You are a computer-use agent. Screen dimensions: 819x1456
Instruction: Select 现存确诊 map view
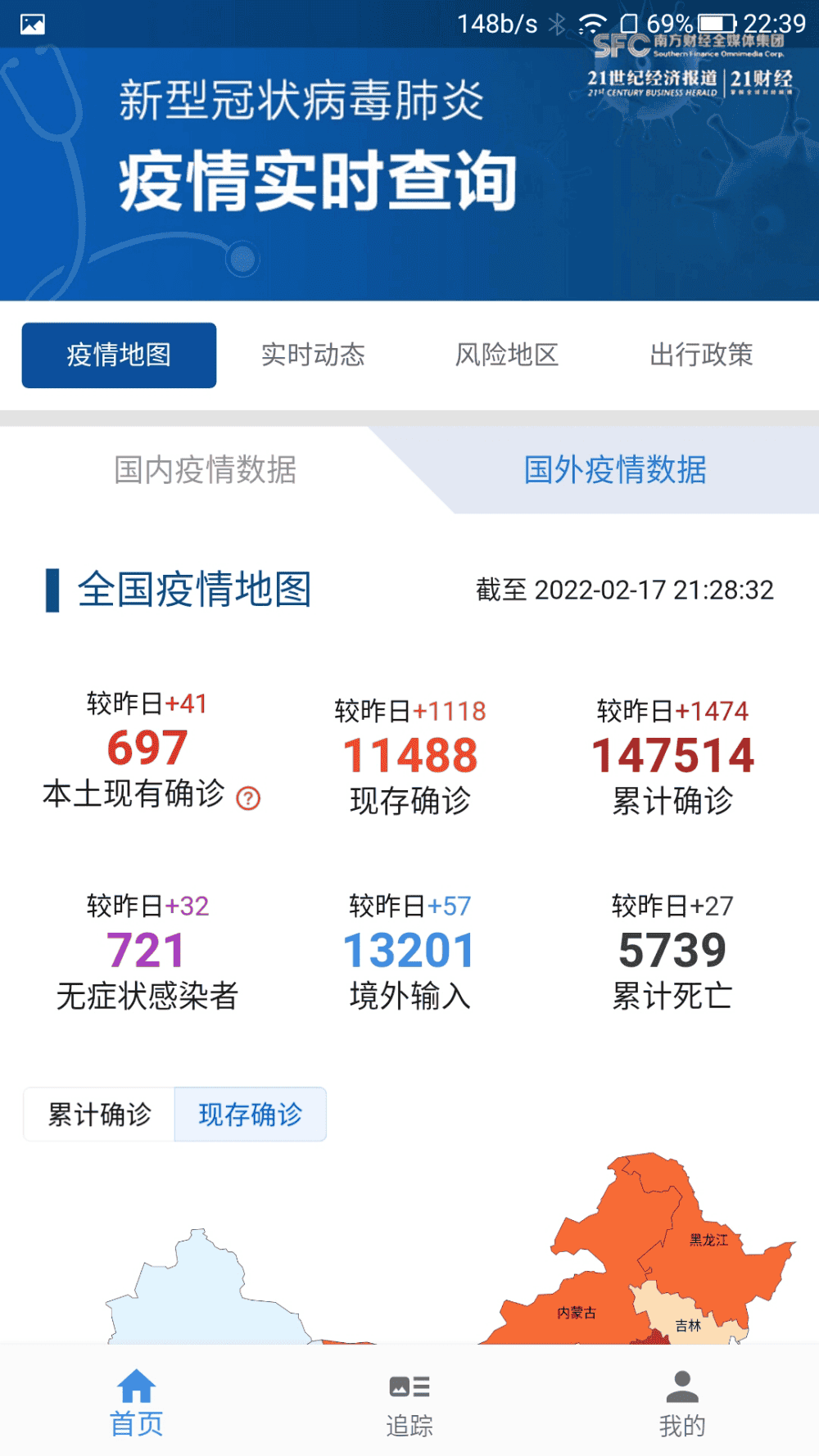251,1114
